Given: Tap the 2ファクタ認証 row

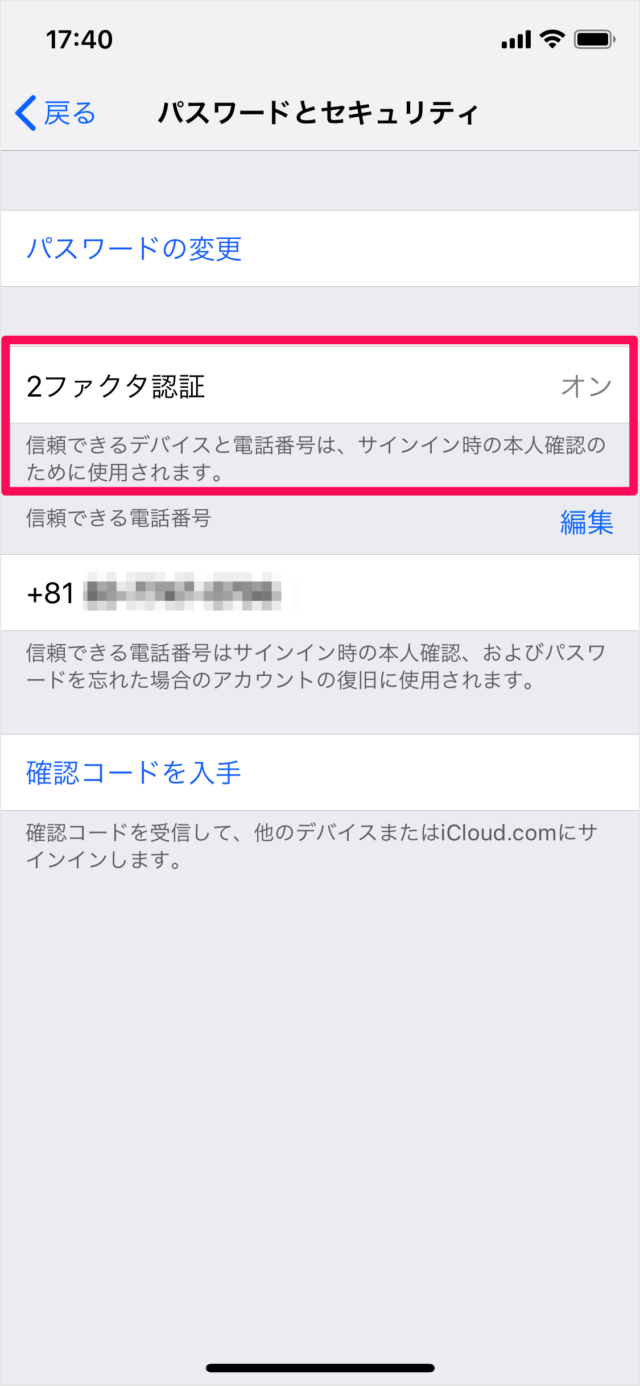Looking at the screenshot, I should (319, 386).
